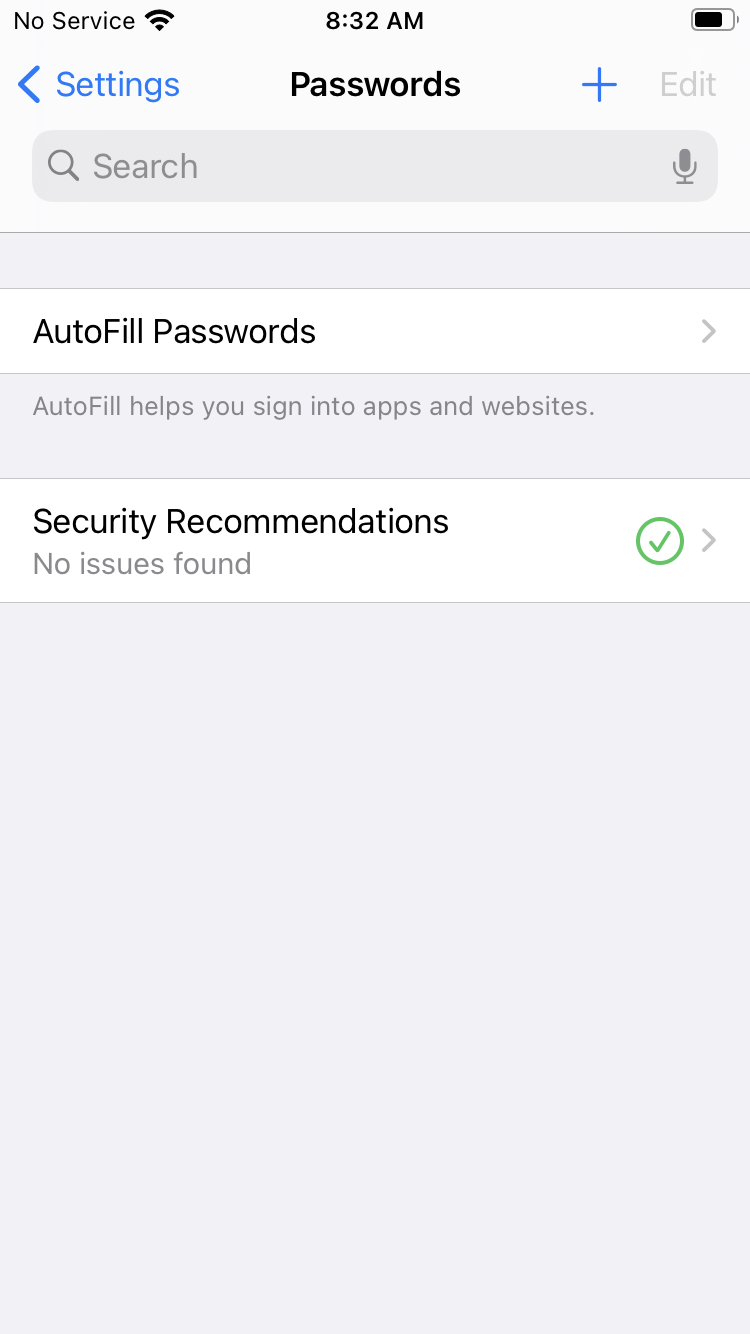Tap the back chevron beside Settings
Screen dimensions: 750x1334
28,84
